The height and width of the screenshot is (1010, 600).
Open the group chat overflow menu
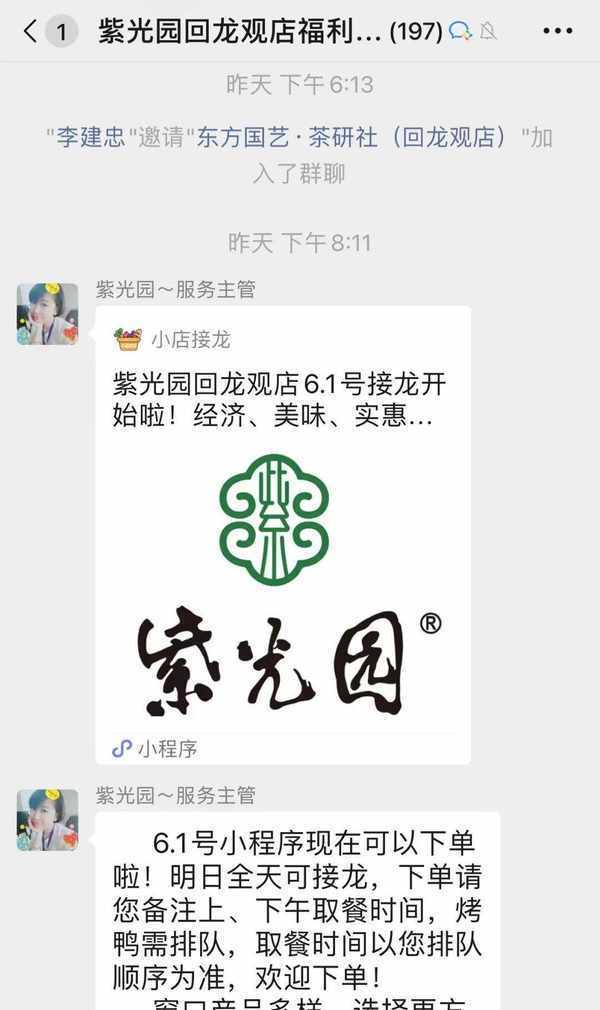pos(557,31)
